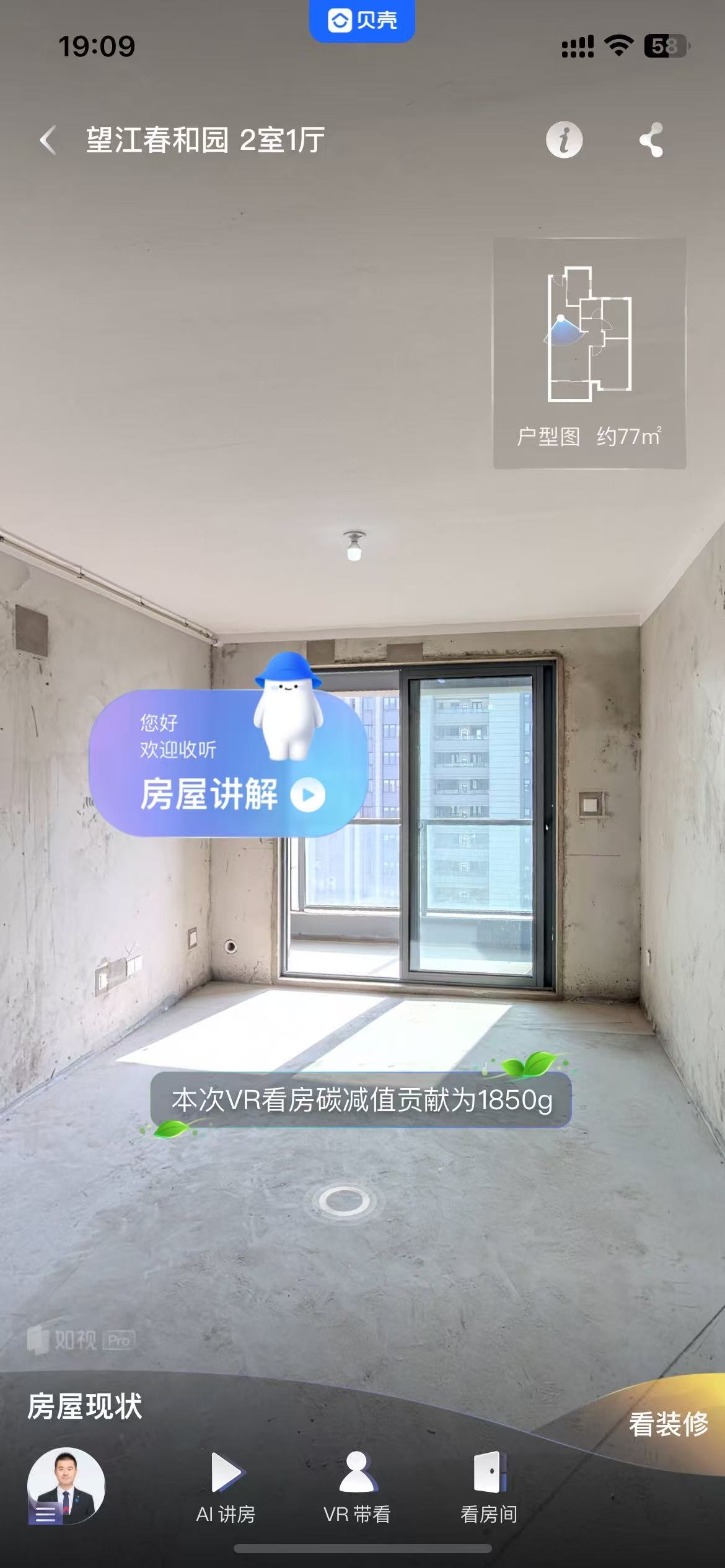Open VR 带看 guided tour
Screen dimensions: 725x1568
tap(358, 1487)
